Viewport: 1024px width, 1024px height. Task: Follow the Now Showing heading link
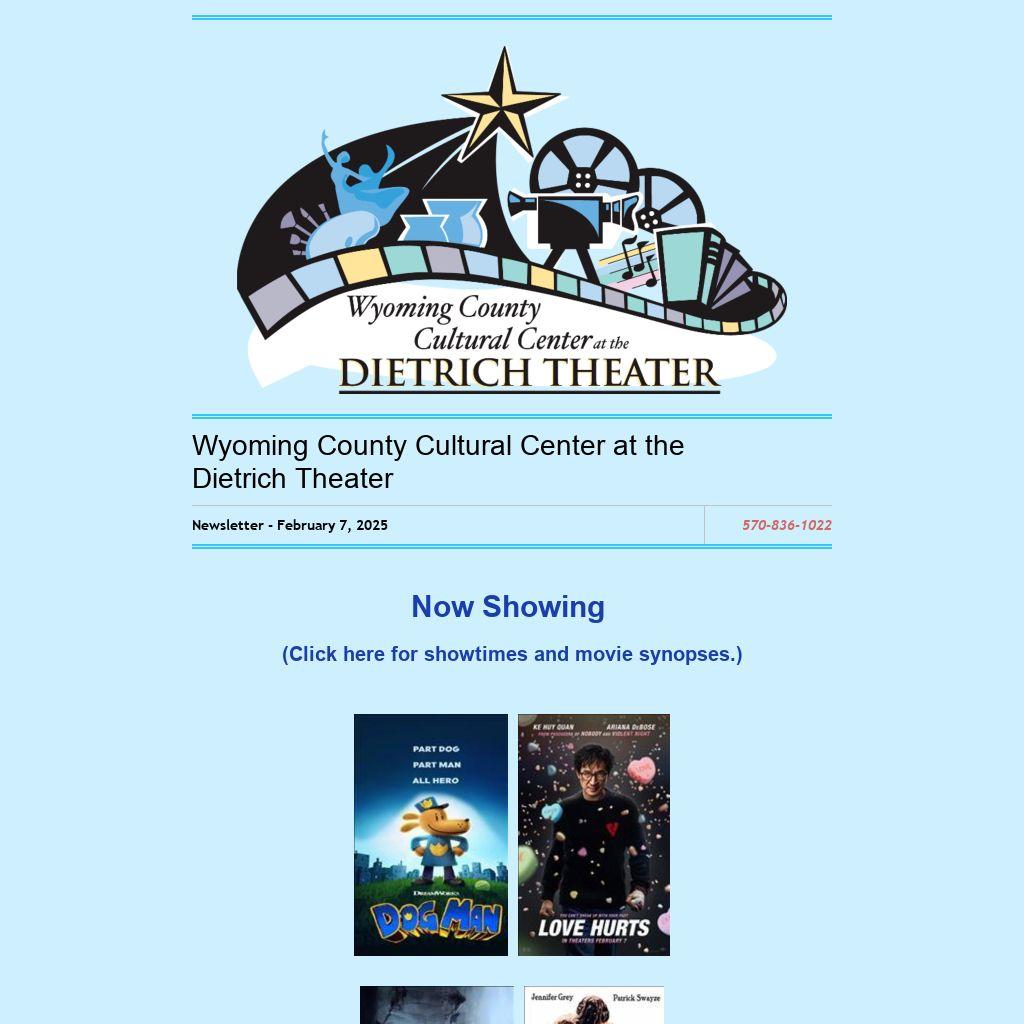(508, 607)
